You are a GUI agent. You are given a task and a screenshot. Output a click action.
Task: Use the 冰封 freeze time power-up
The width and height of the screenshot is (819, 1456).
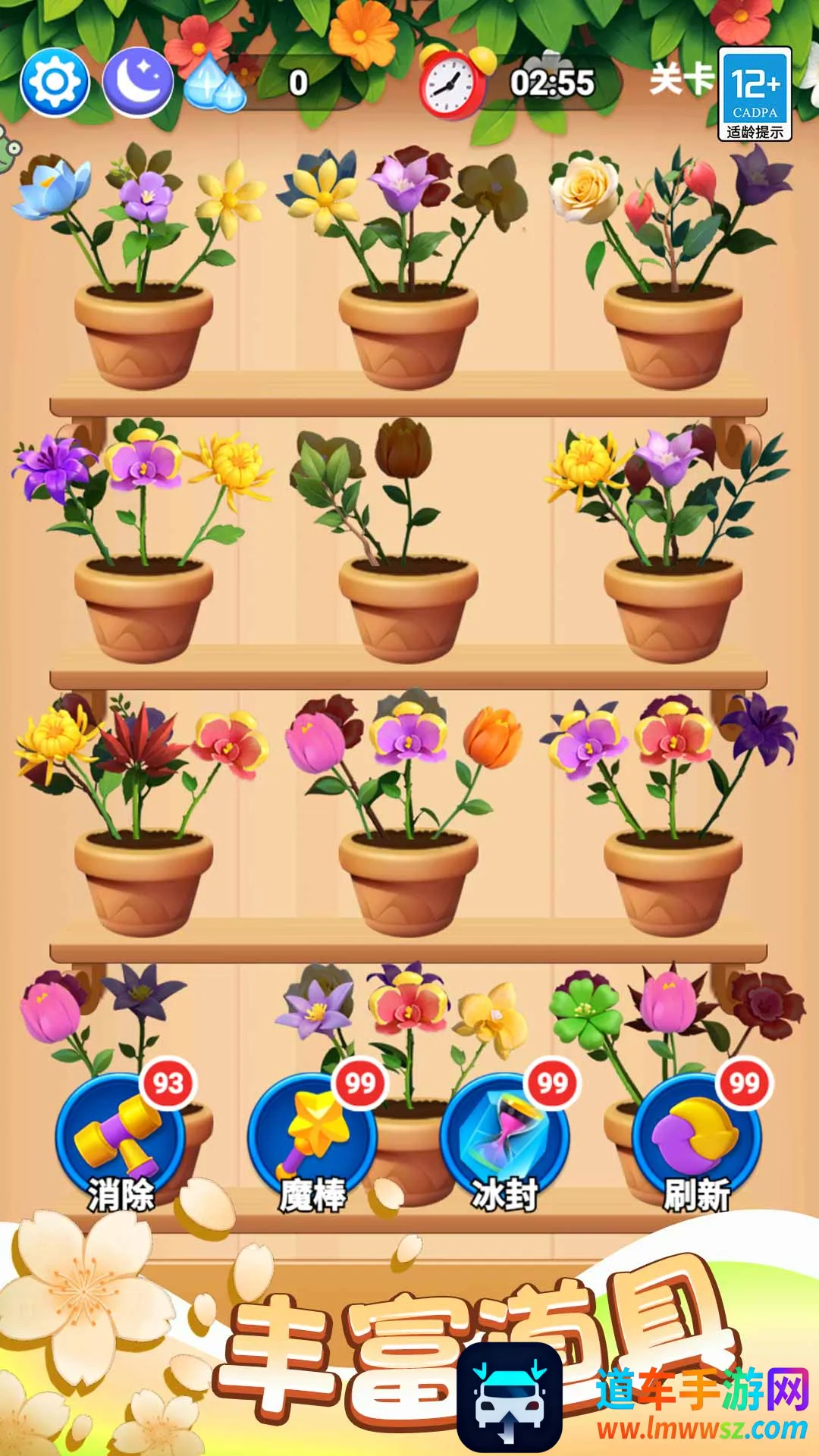click(x=504, y=1137)
